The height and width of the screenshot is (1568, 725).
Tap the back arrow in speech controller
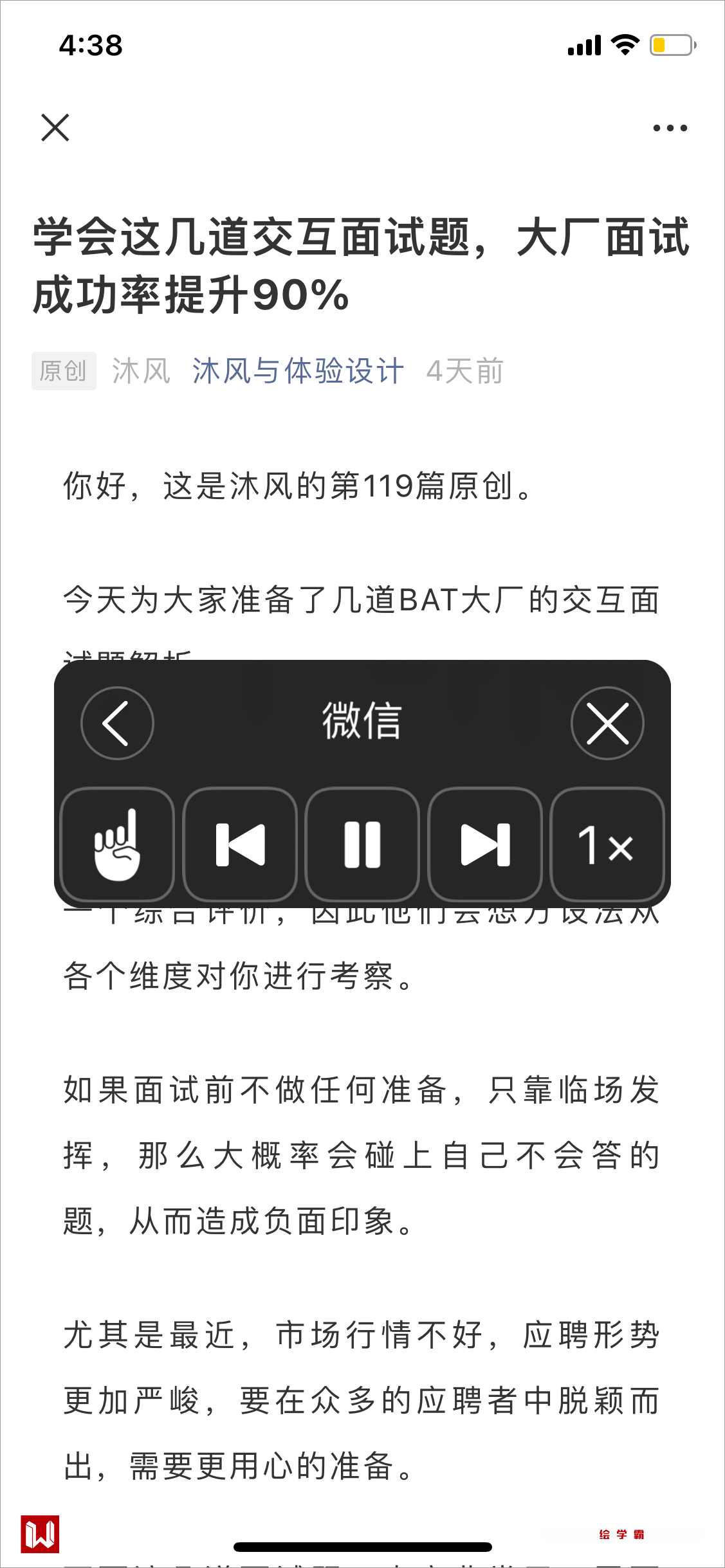click(117, 723)
